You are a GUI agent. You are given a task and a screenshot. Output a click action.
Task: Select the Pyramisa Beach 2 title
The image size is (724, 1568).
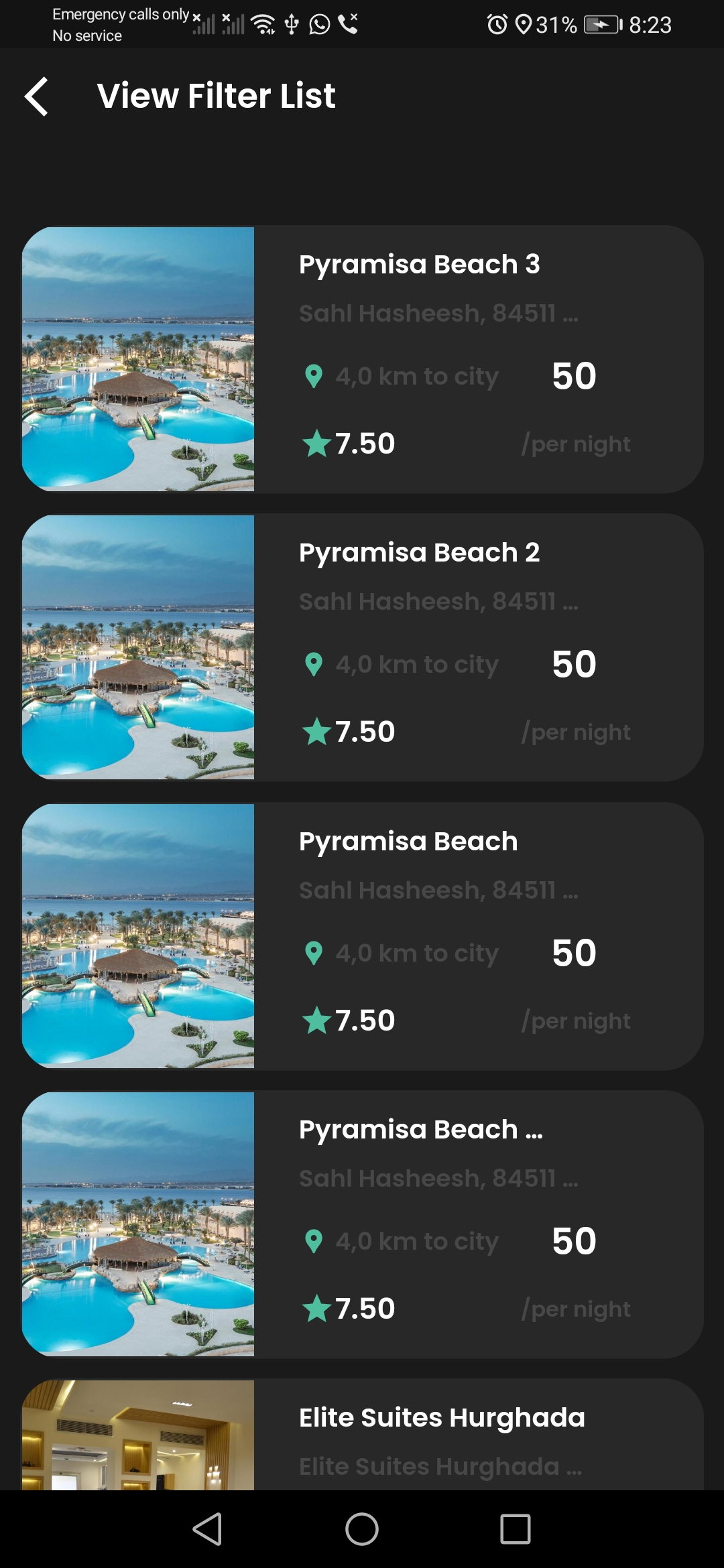420,553
